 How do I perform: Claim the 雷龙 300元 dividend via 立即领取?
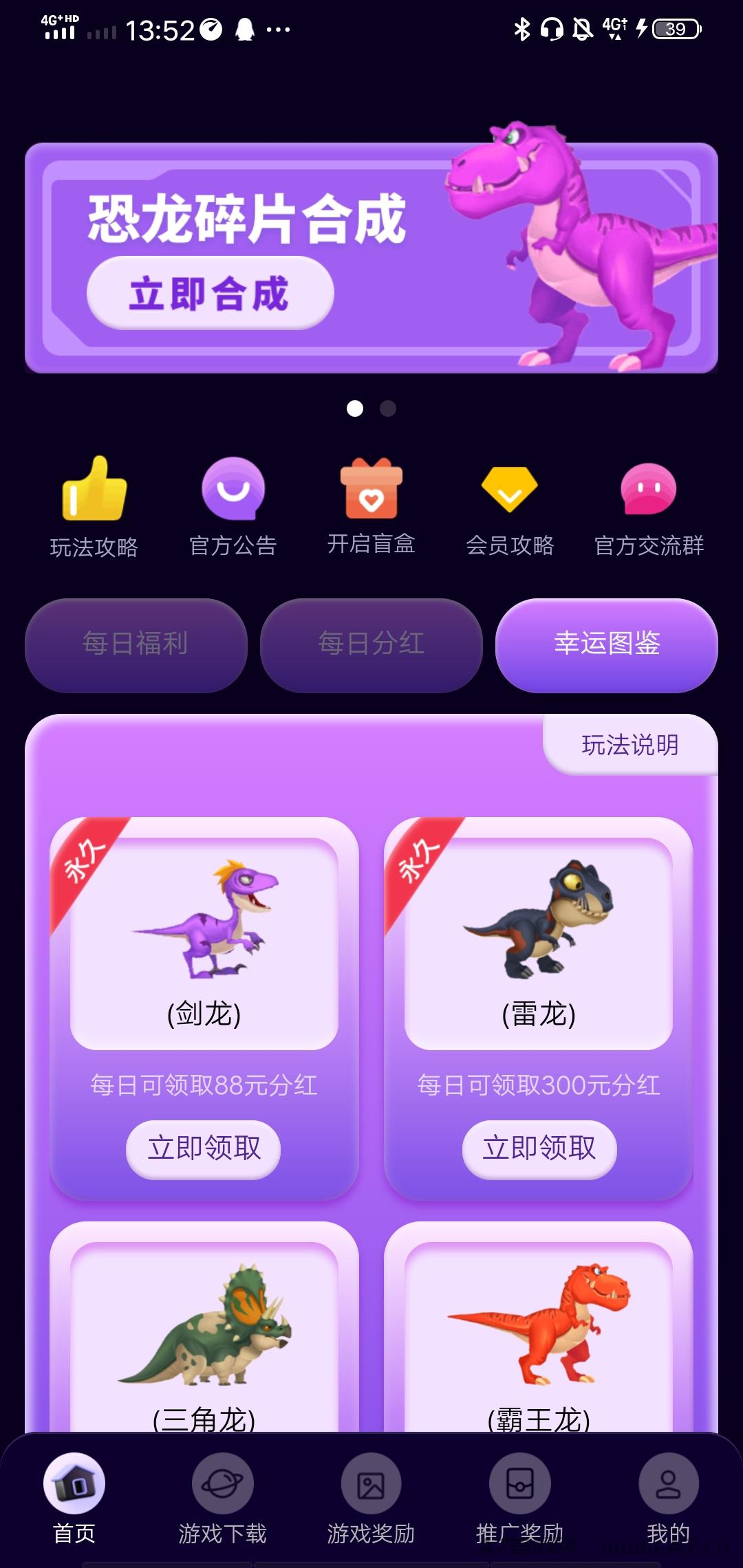(539, 1149)
